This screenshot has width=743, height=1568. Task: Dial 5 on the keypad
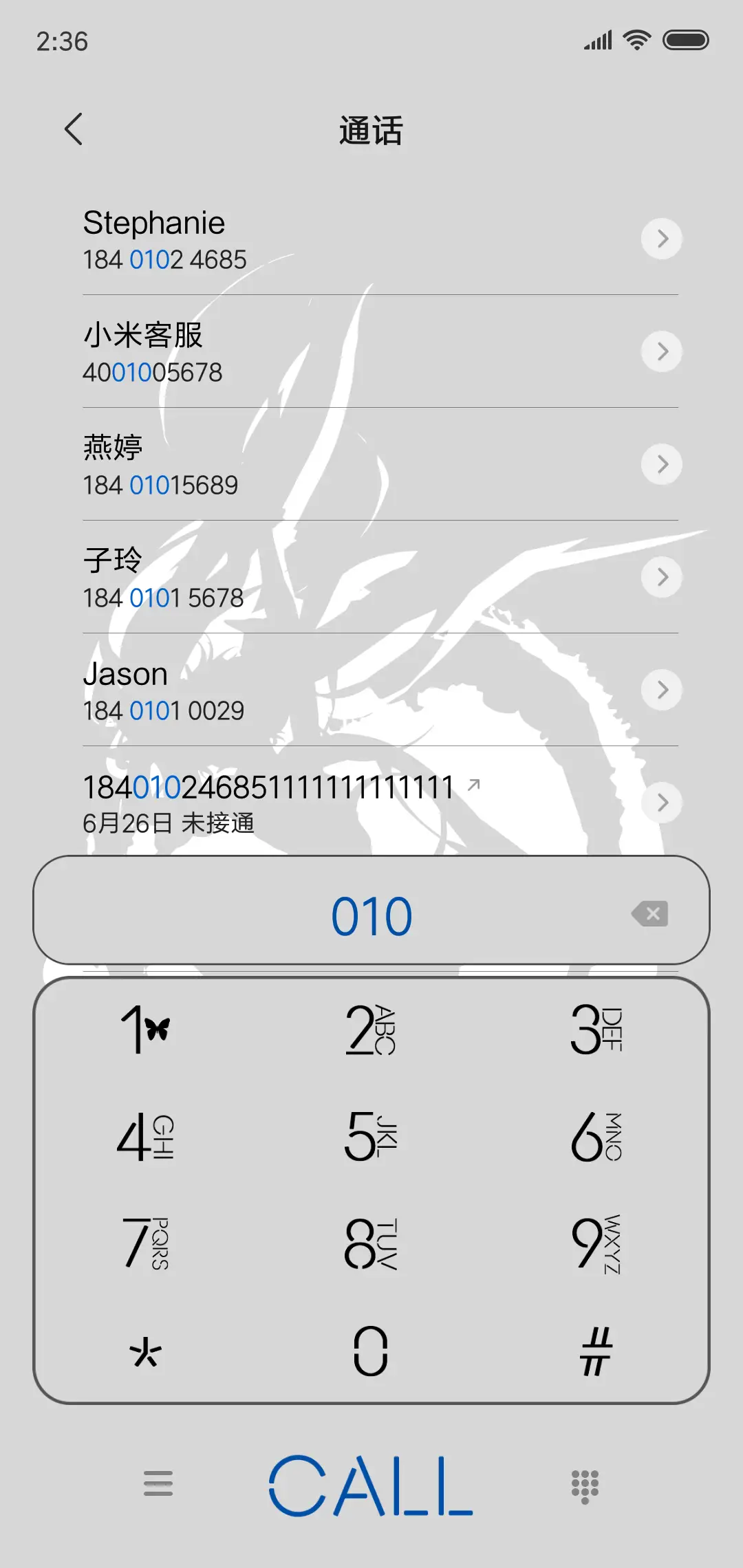pos(371,1136)
